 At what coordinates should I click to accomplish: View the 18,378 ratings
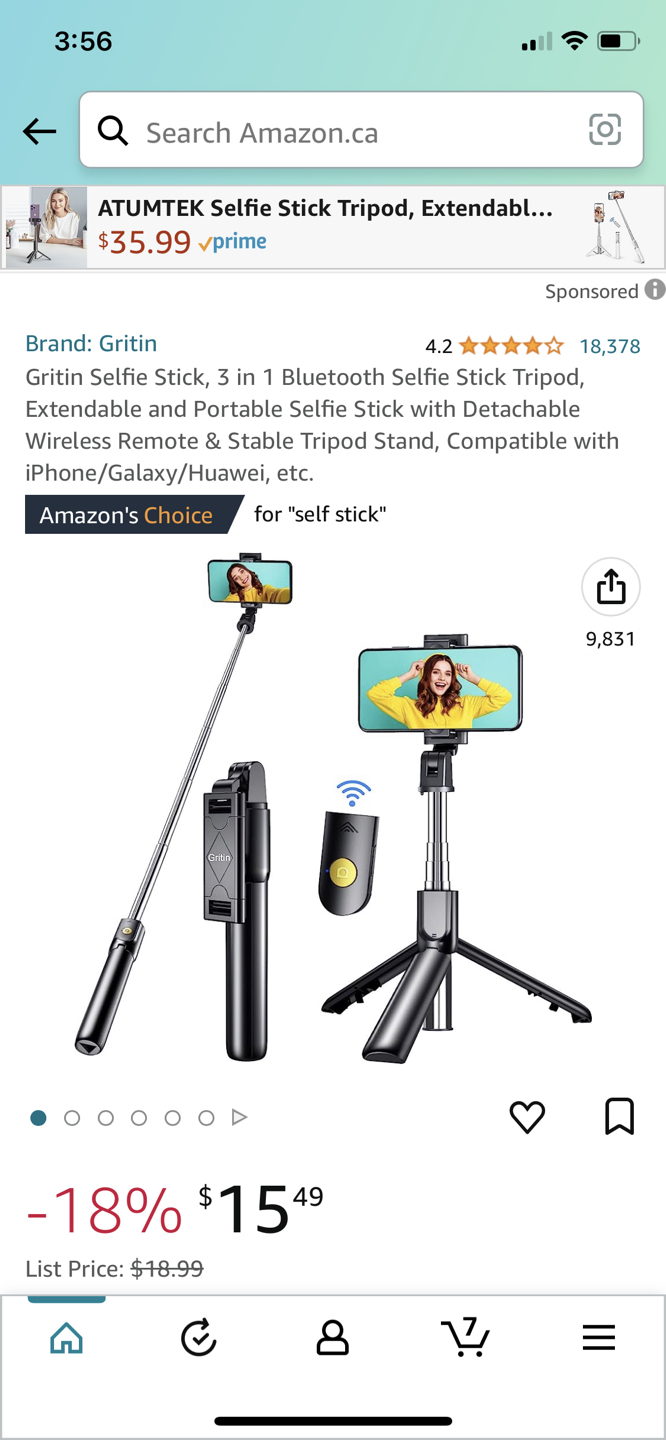coord(609,346)
